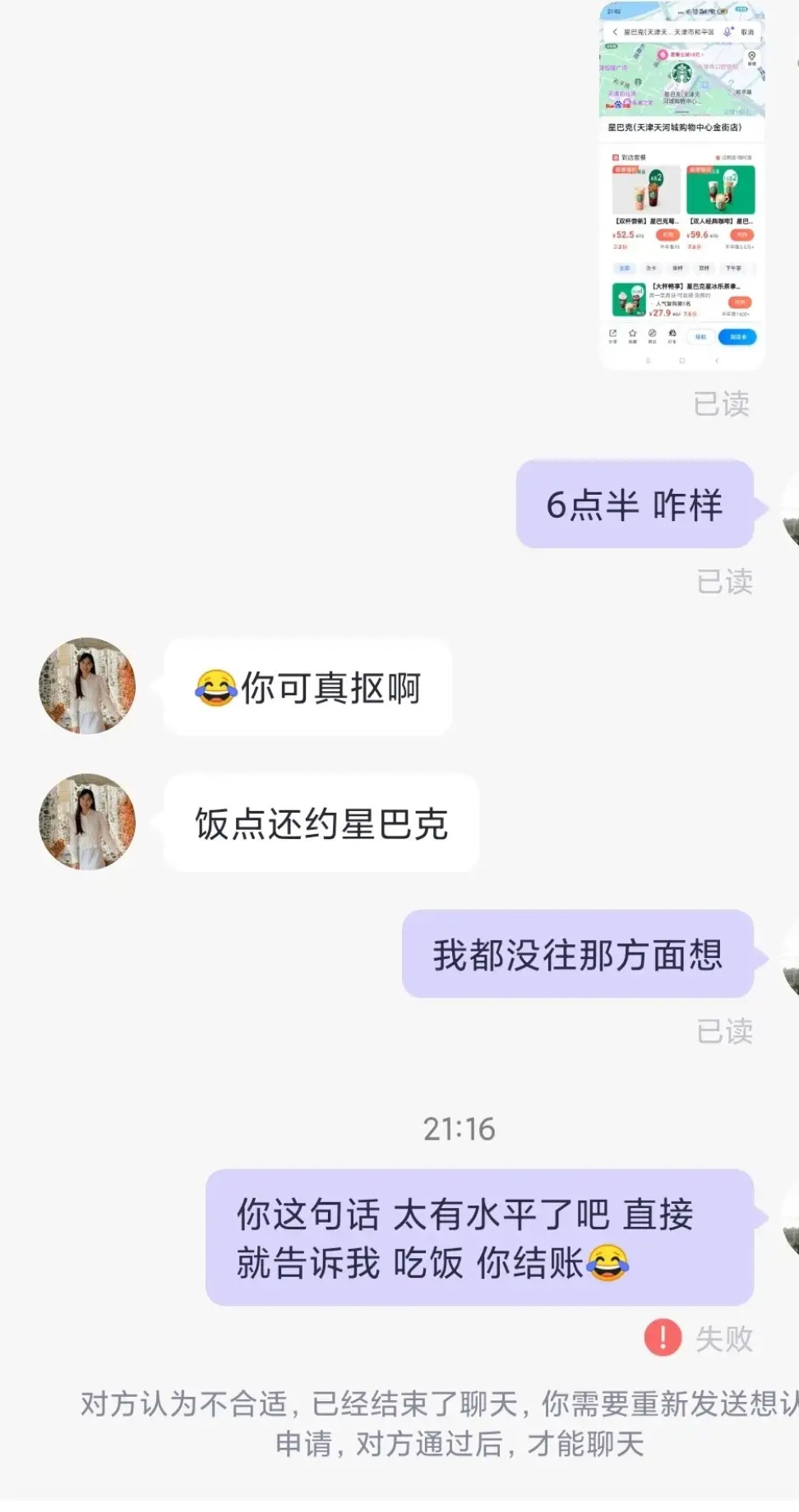Tap the 打车 taxi icon in the bottom bar
Image resolution: width=799 pixels, height=1512 pixels.
[672, 333]
